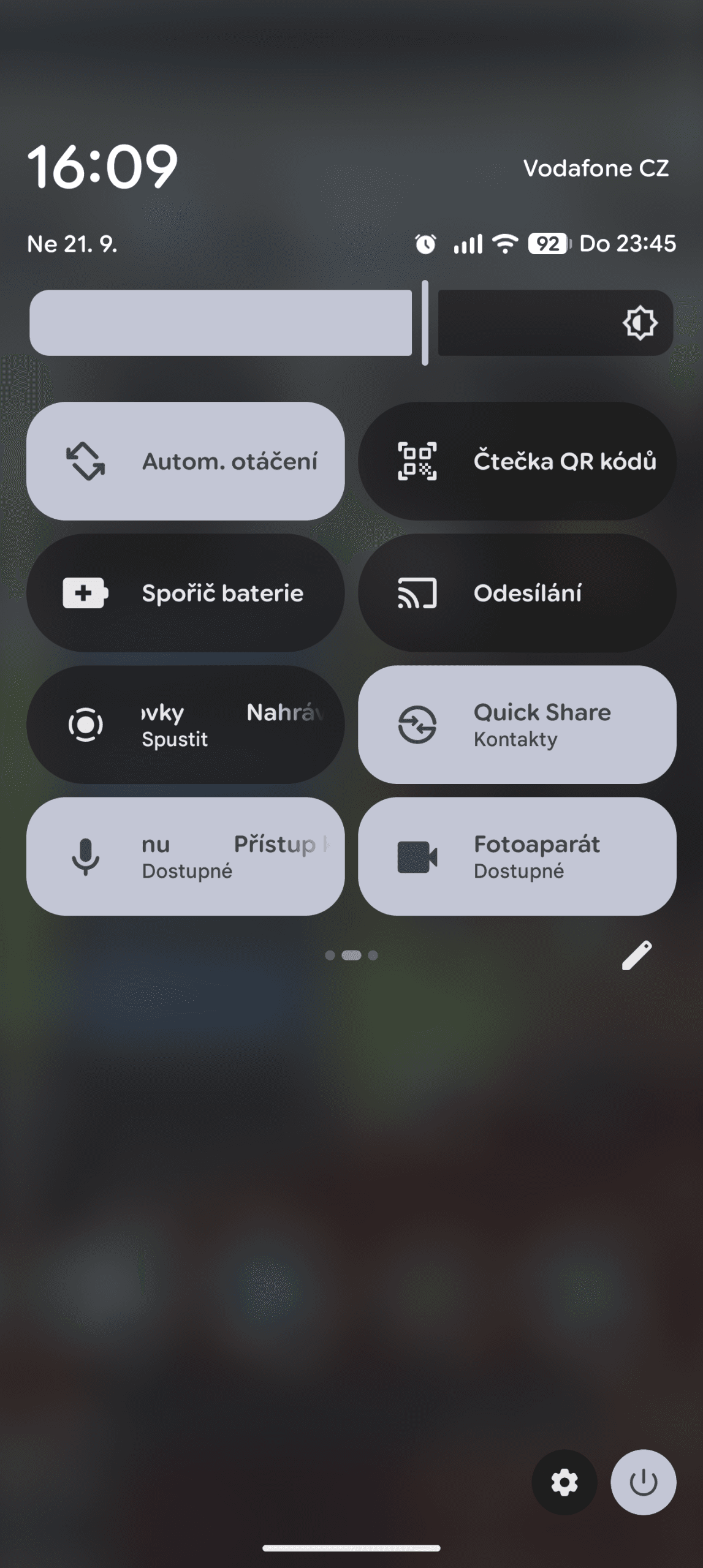The height and width of the screenshot is (1568, 703).
Task: Toggle microphone access tile
Action: (x=185, y=856)
